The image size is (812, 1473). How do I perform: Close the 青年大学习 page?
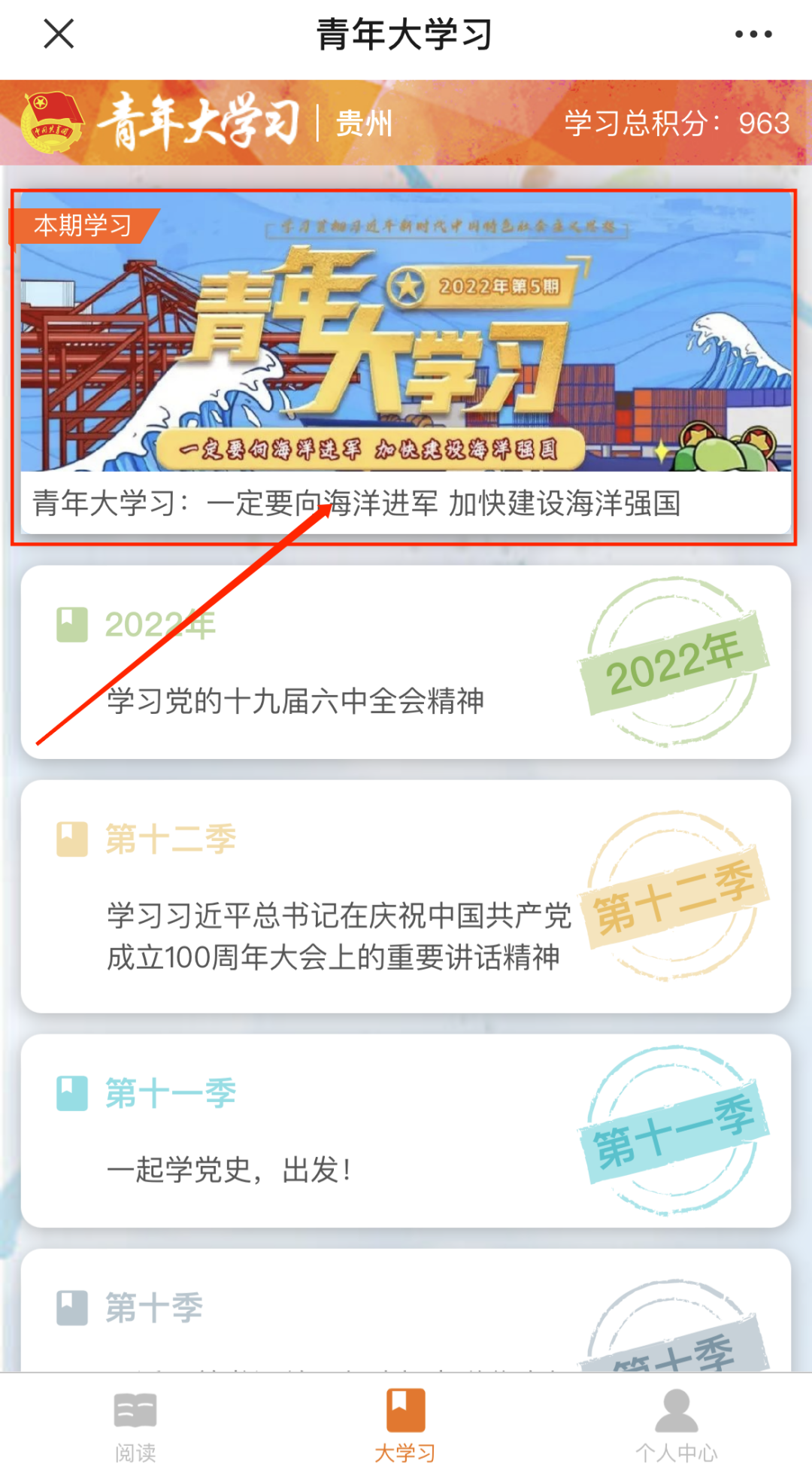(57, 33)
